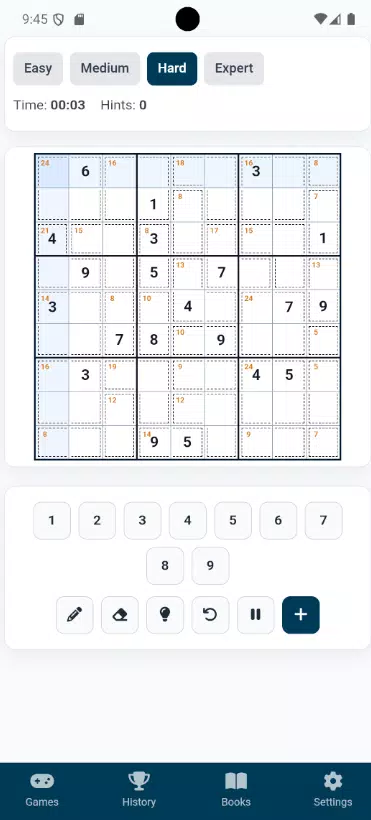
Task: Select the top-left cage cell marked 24
Action: point(52,171)
